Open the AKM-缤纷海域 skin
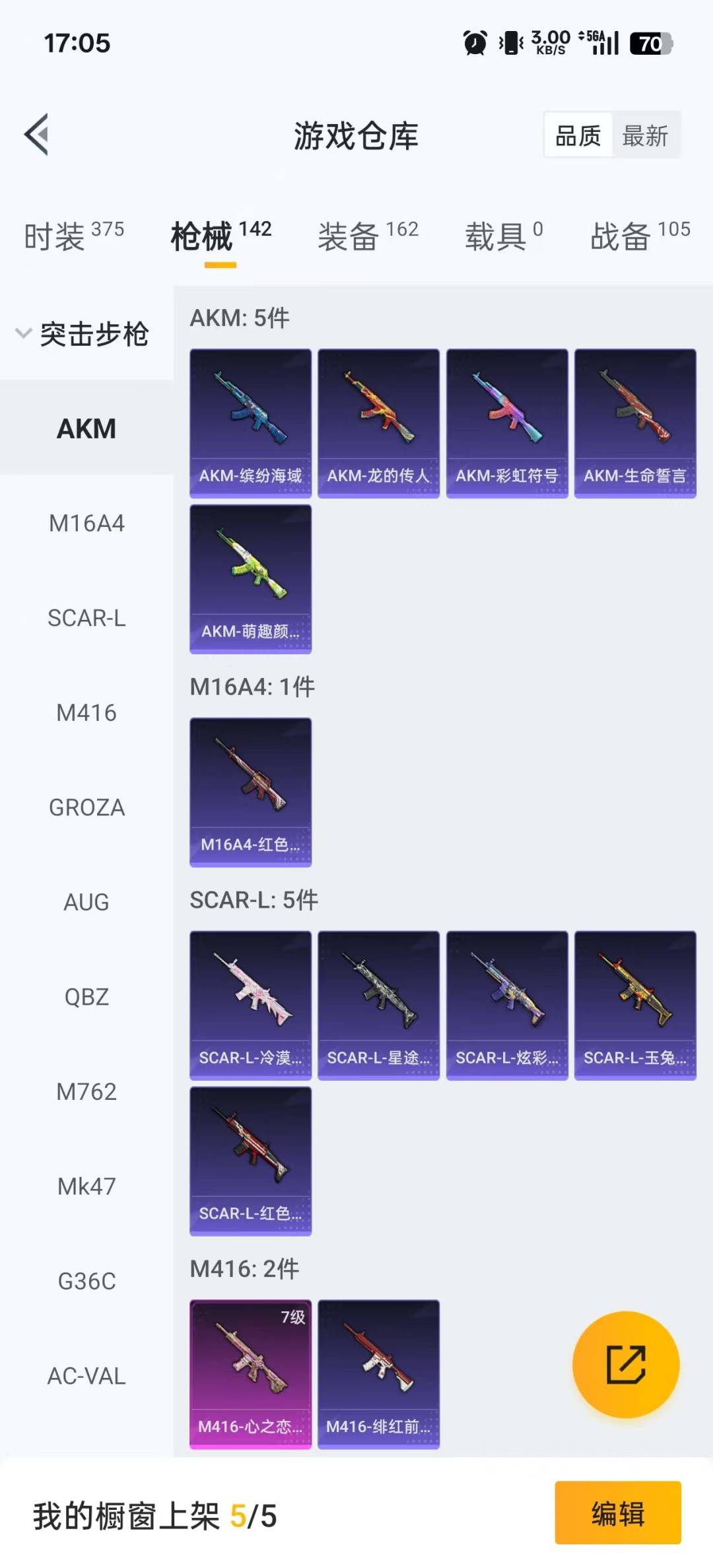 pos(250,423)
